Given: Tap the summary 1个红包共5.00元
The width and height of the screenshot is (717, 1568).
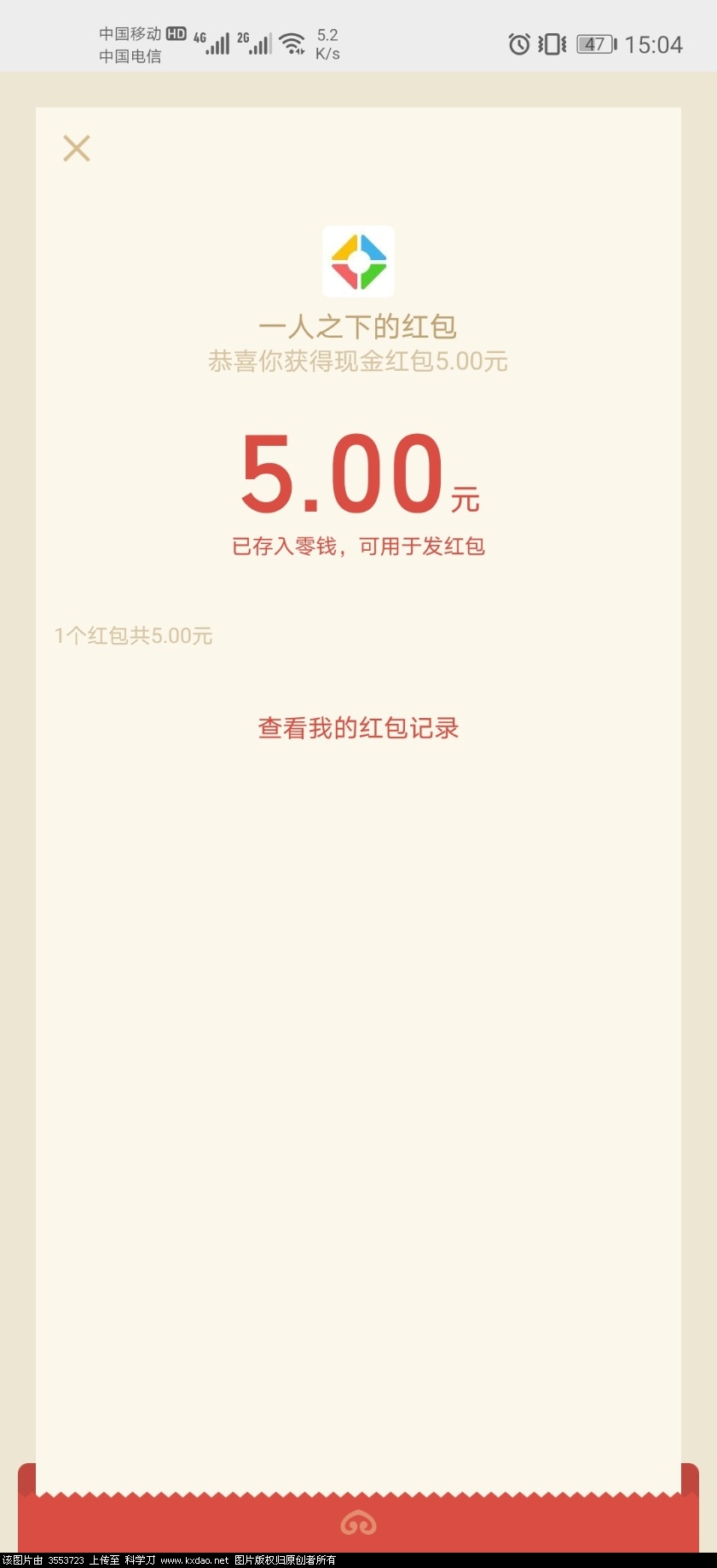Looking at the screenshot, I should tap(134, 636).
